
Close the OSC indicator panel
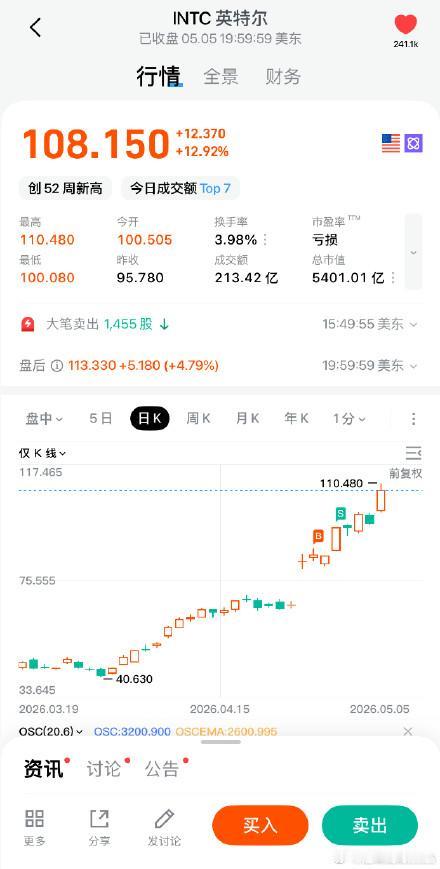point(408,732)
